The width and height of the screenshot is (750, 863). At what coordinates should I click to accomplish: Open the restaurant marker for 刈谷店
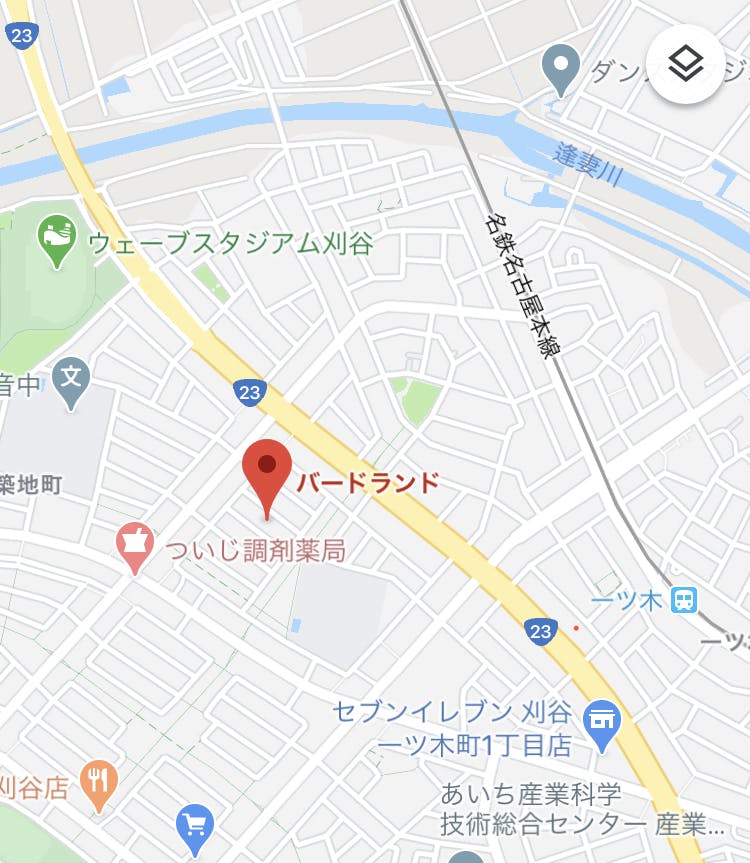click(x=99, y=786)
